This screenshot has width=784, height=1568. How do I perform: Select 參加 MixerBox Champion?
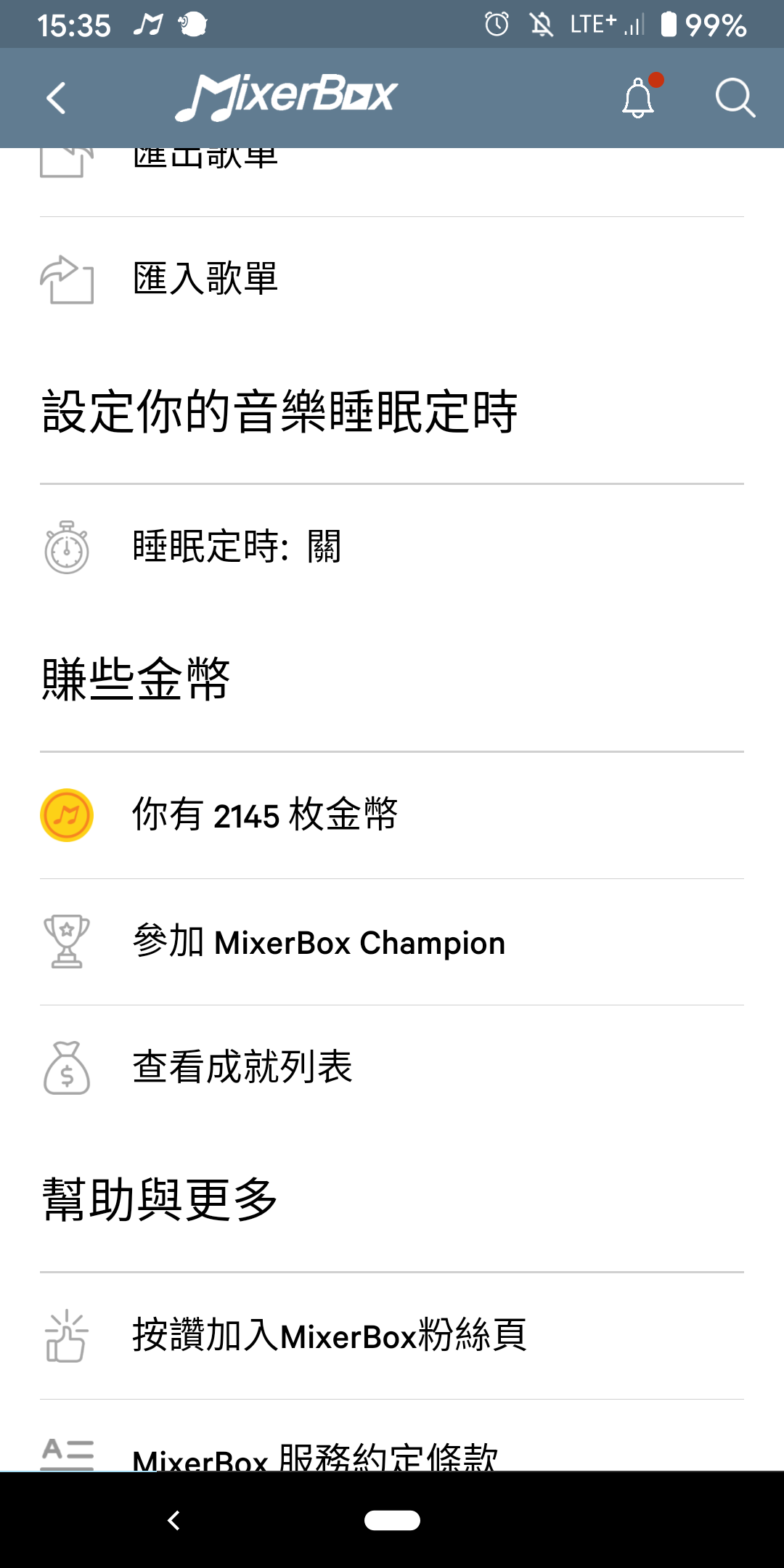392,942
